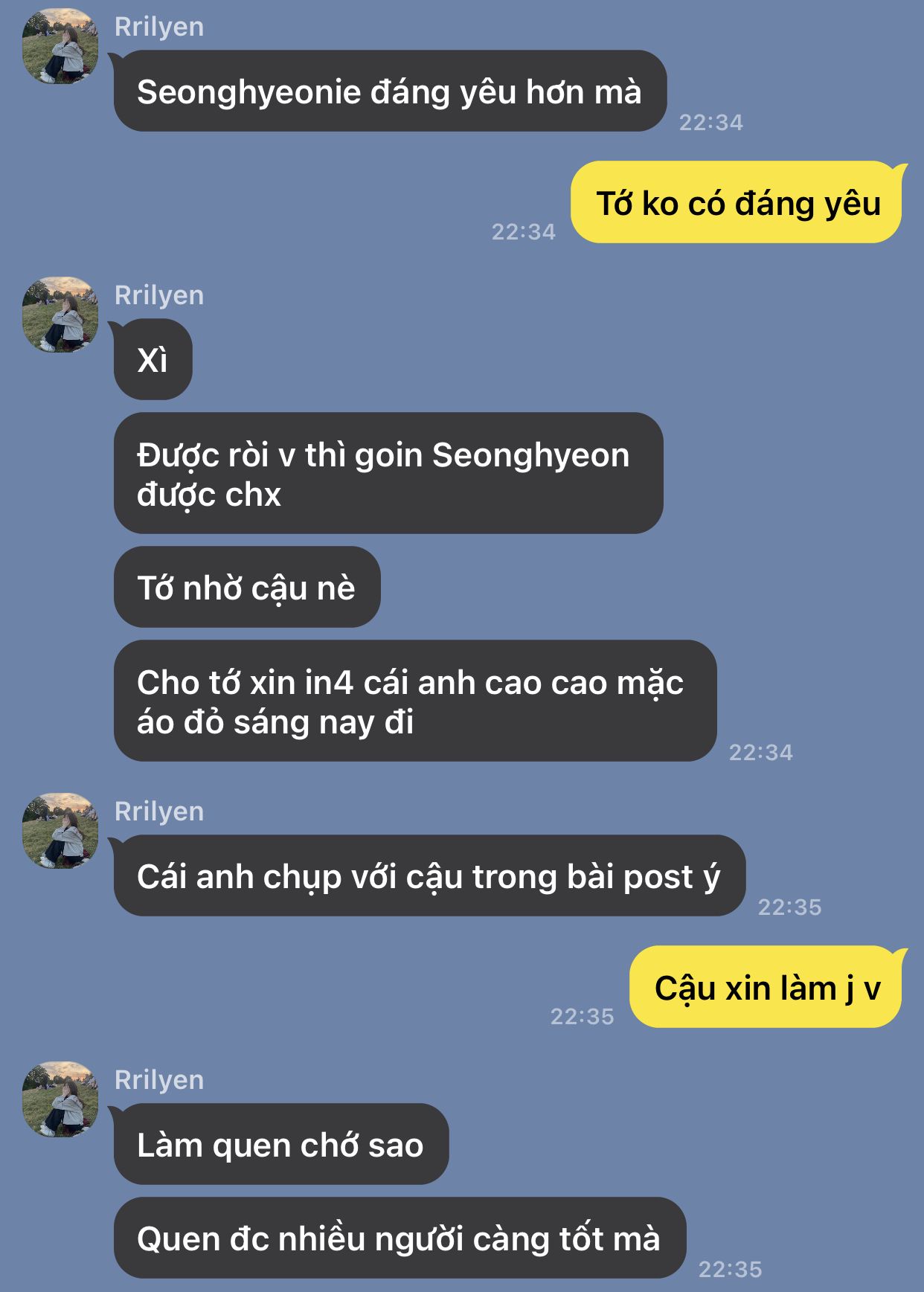Screen dimensions: 924x1292
Task: Open Rrilyen's avatar beside 'Seonghyeonie đáng yêu hơn mà'
Action: coord(60,46)
